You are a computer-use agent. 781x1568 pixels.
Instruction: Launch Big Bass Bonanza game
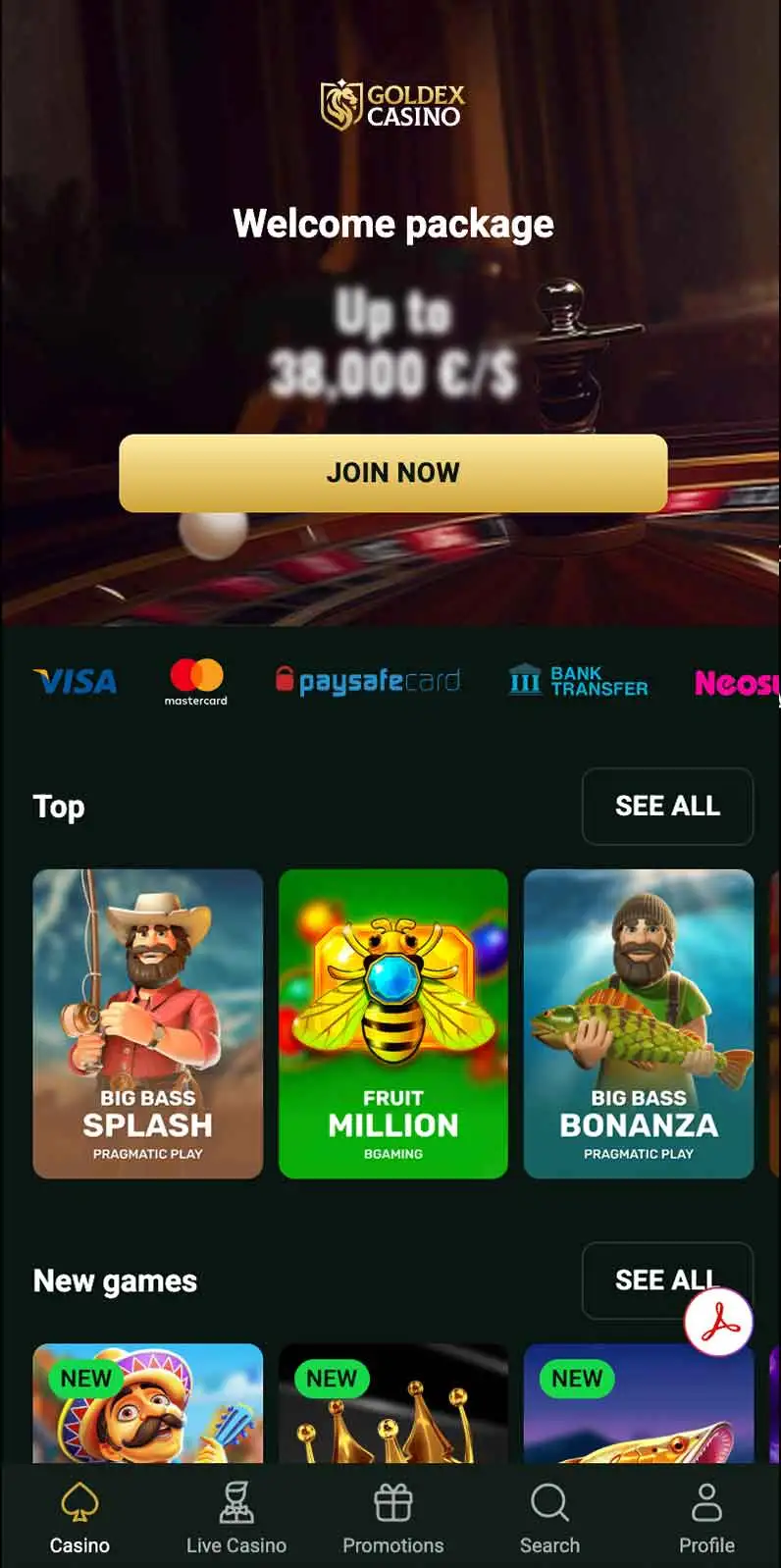tap(639, 1023)
